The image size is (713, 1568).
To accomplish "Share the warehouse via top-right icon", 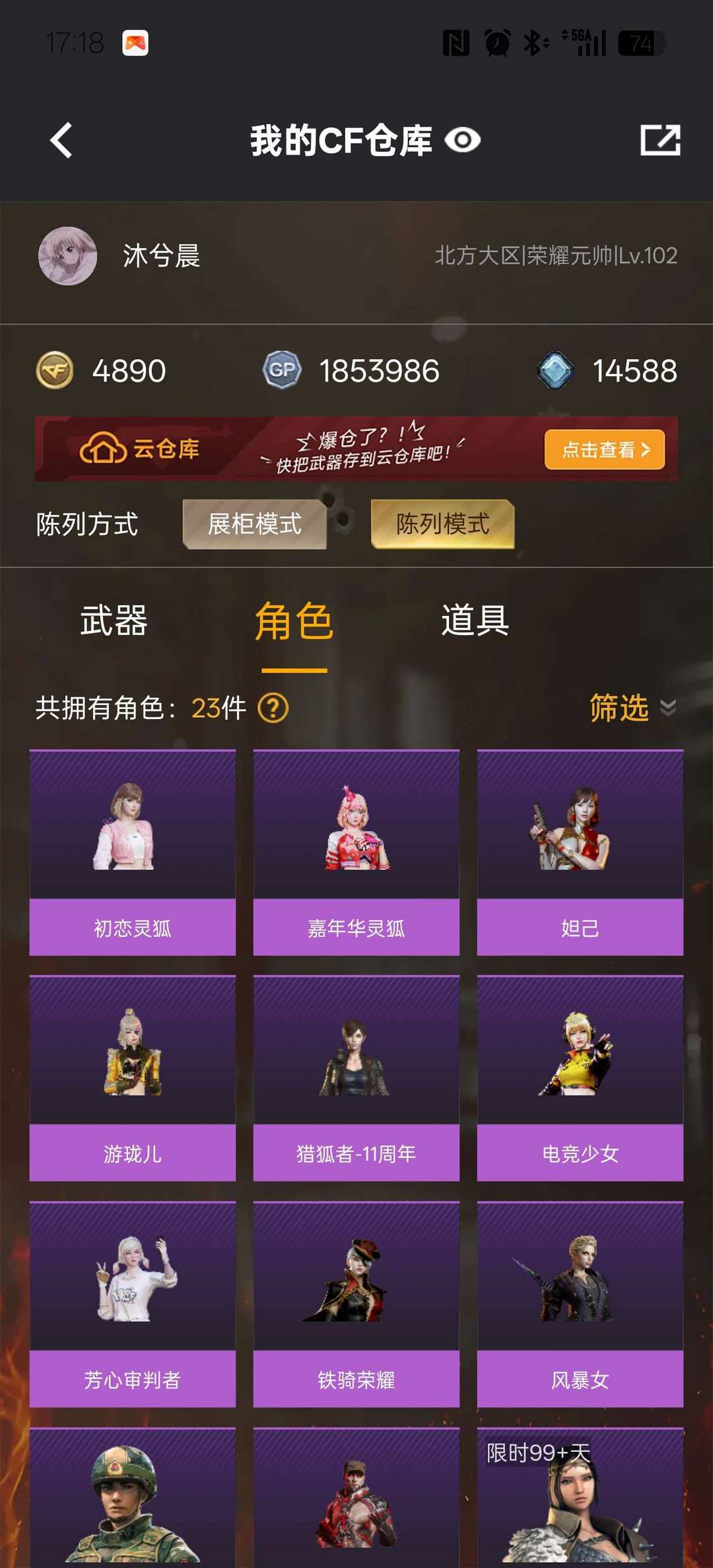I will click(660, 140).
